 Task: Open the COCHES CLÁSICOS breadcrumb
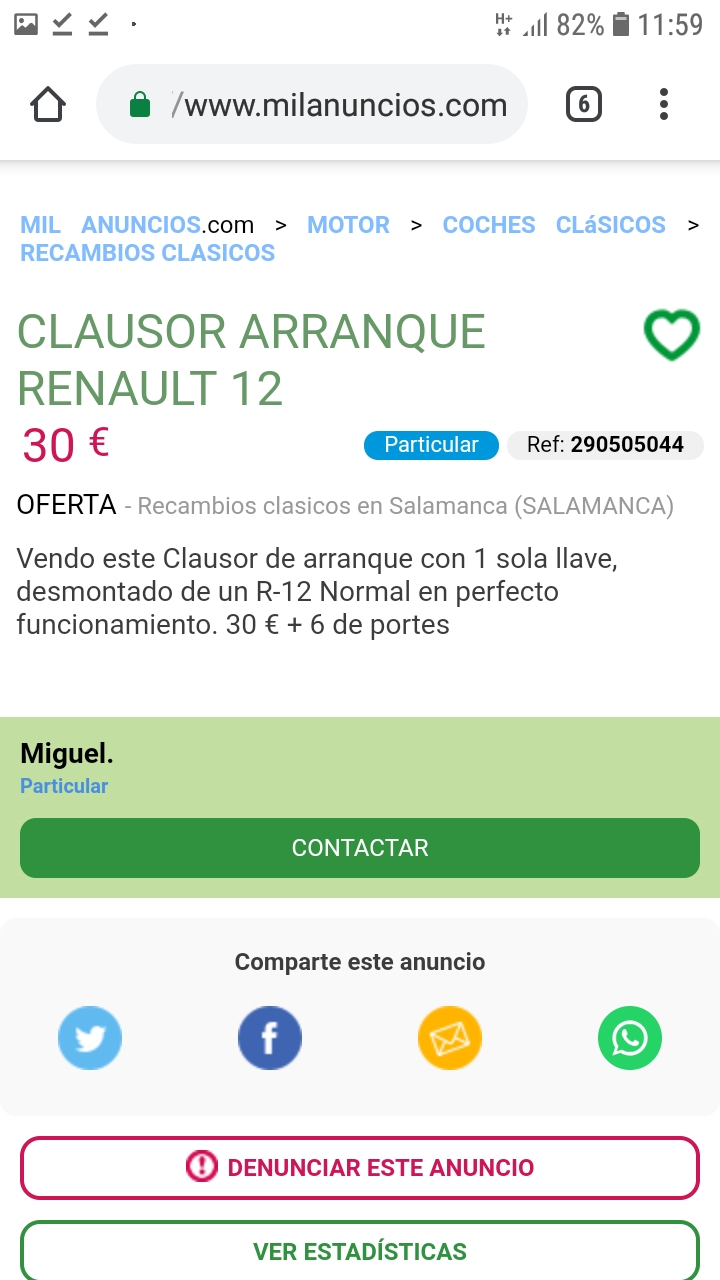tap(553, 225)
